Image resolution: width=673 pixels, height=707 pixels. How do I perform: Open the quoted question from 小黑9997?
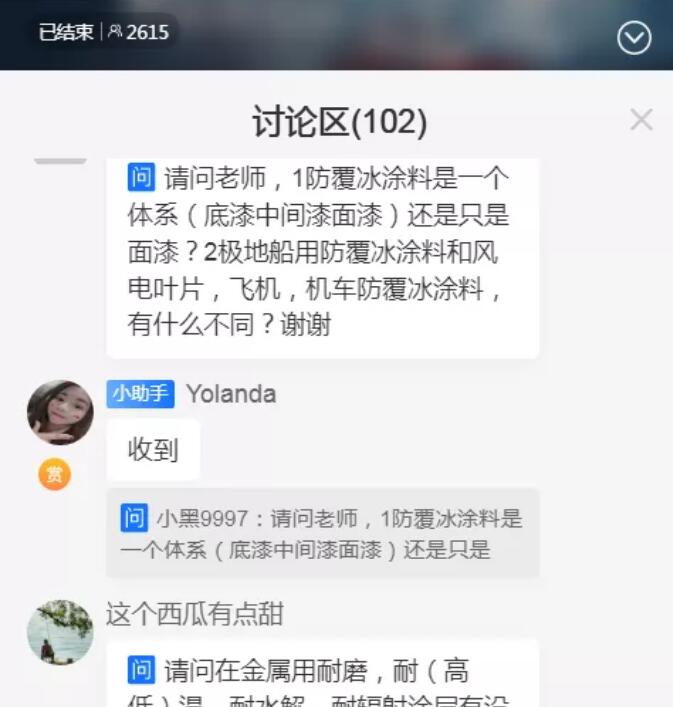(322, 534)
